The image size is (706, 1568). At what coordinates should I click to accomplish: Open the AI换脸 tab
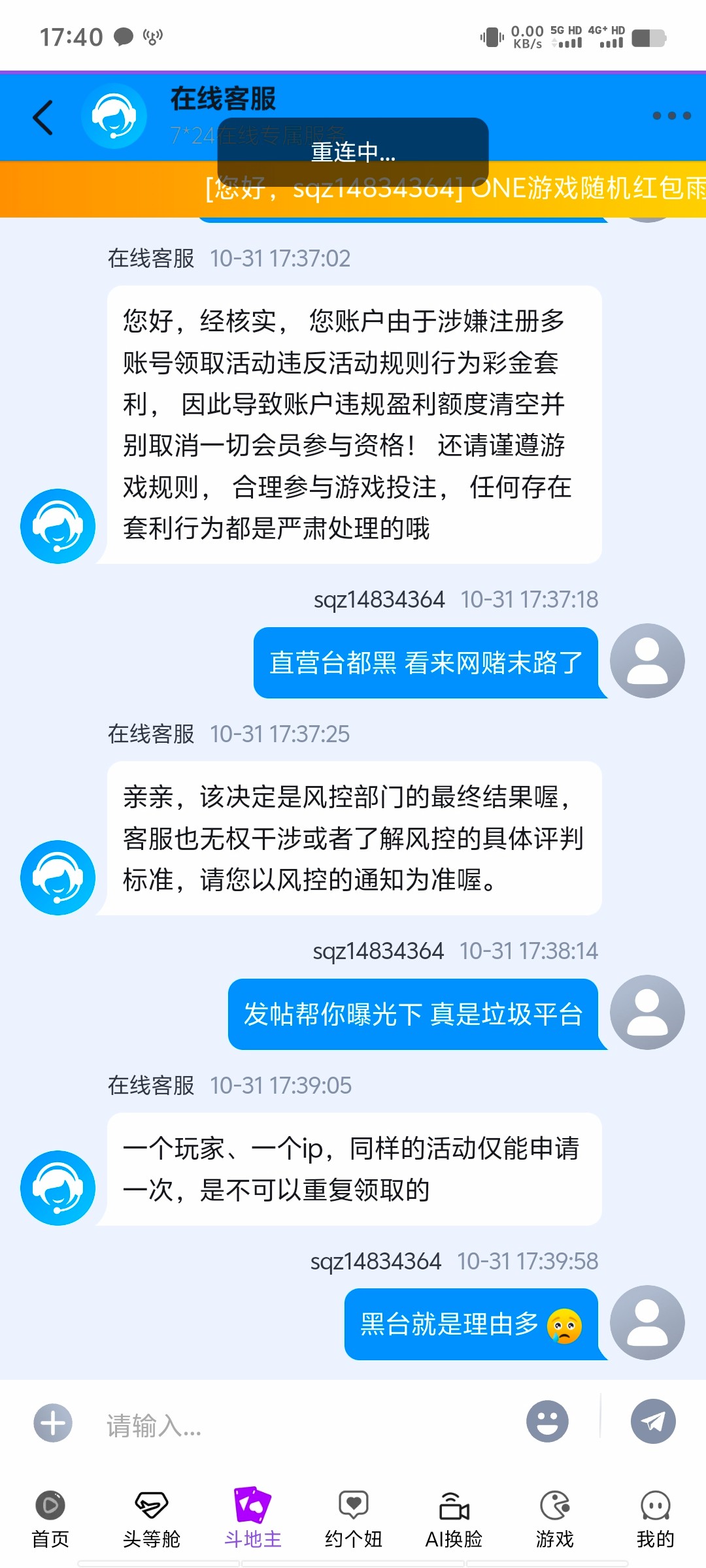click(454, 1519)
